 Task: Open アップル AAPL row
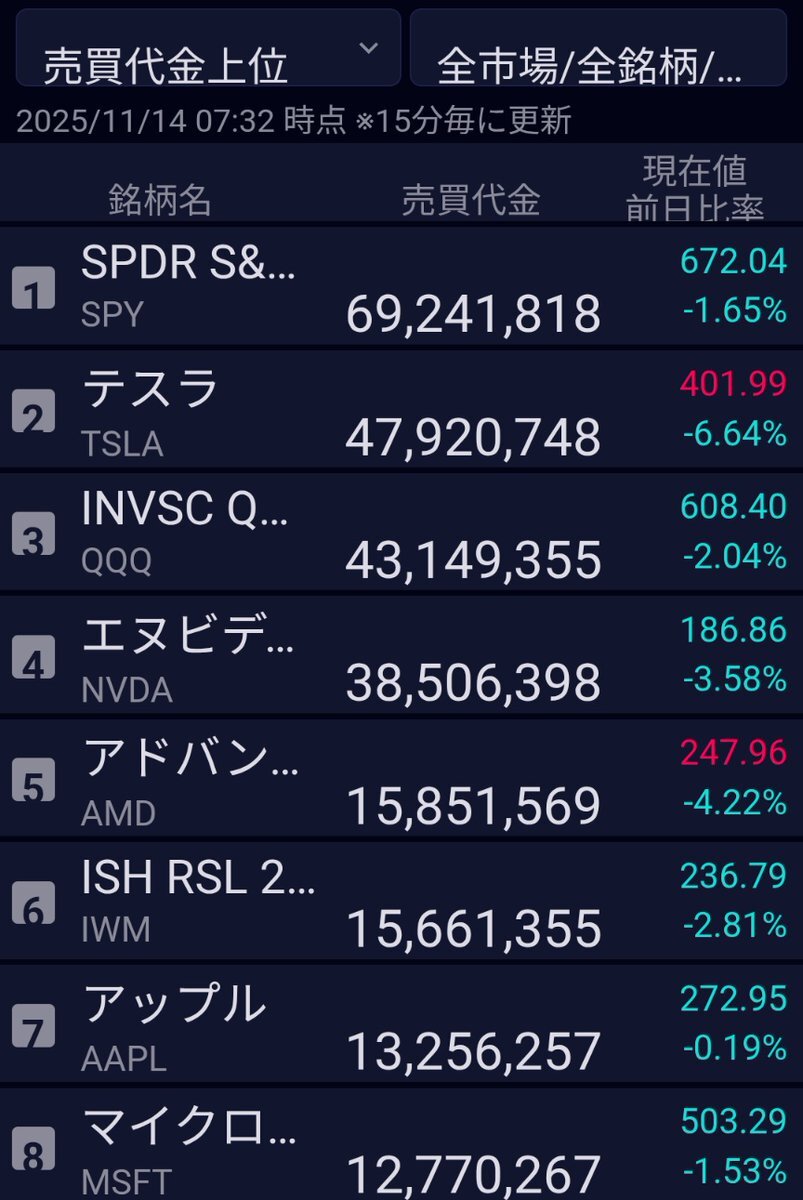[x=400, y=1027]
